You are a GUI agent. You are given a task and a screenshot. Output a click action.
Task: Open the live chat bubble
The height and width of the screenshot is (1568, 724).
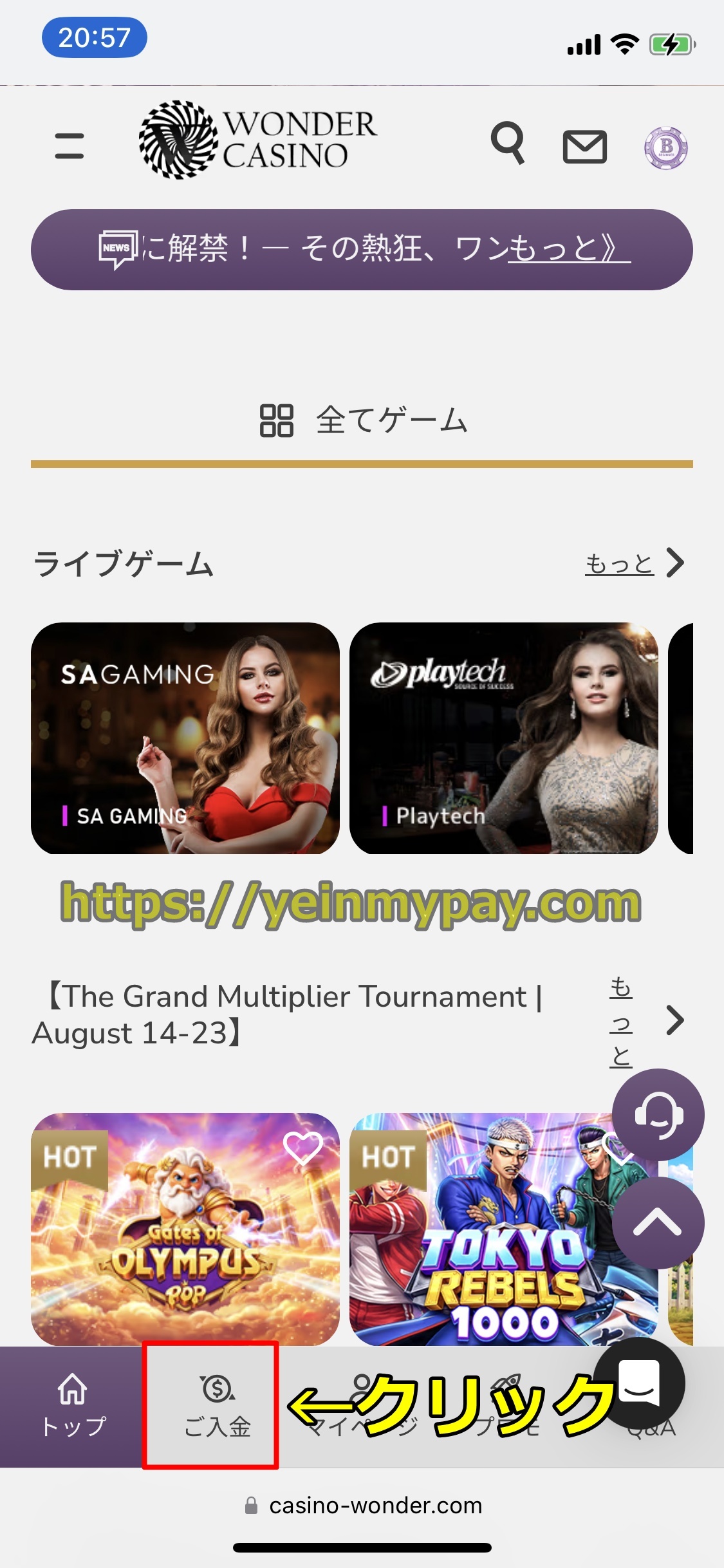tap(639, 1381)
